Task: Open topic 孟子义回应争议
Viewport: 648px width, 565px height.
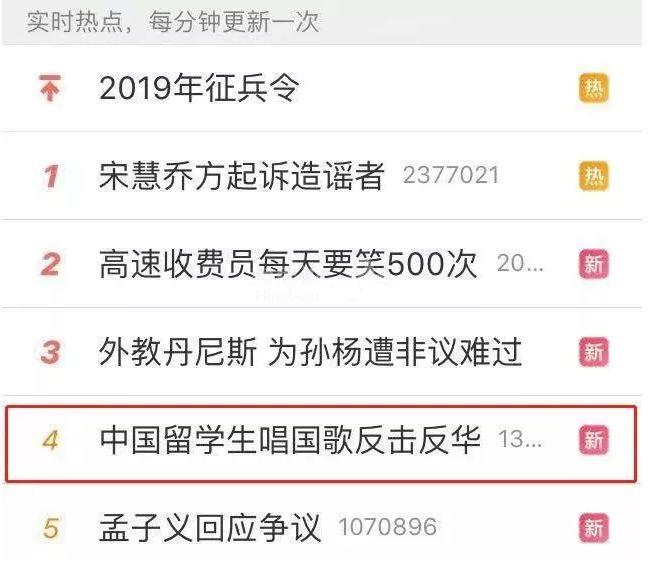Action: (x=209, y=527)
